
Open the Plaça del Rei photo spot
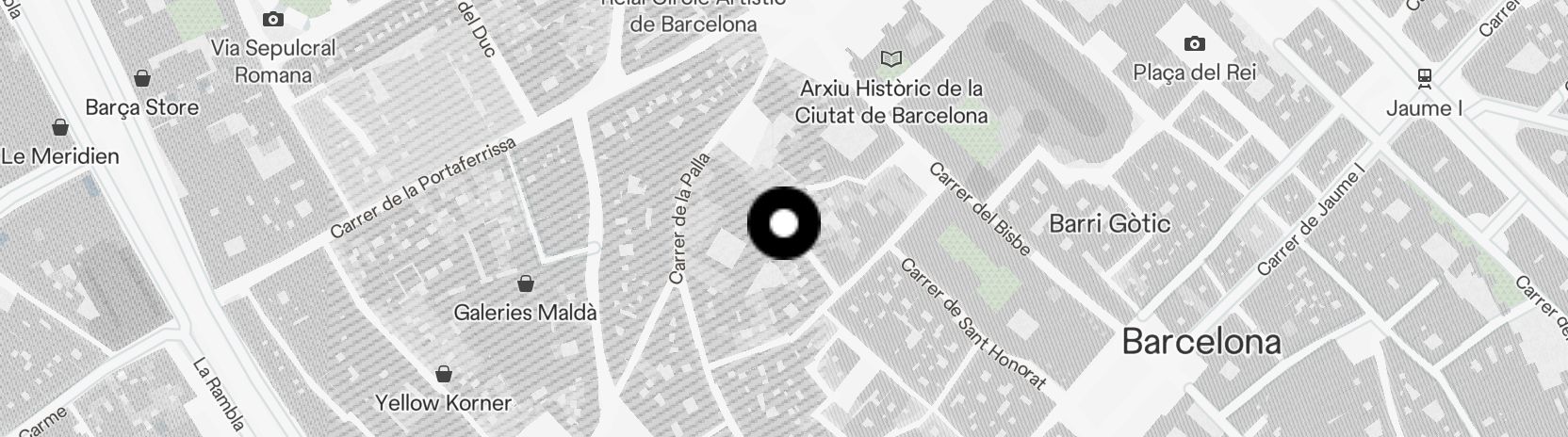pos(1194,43)
